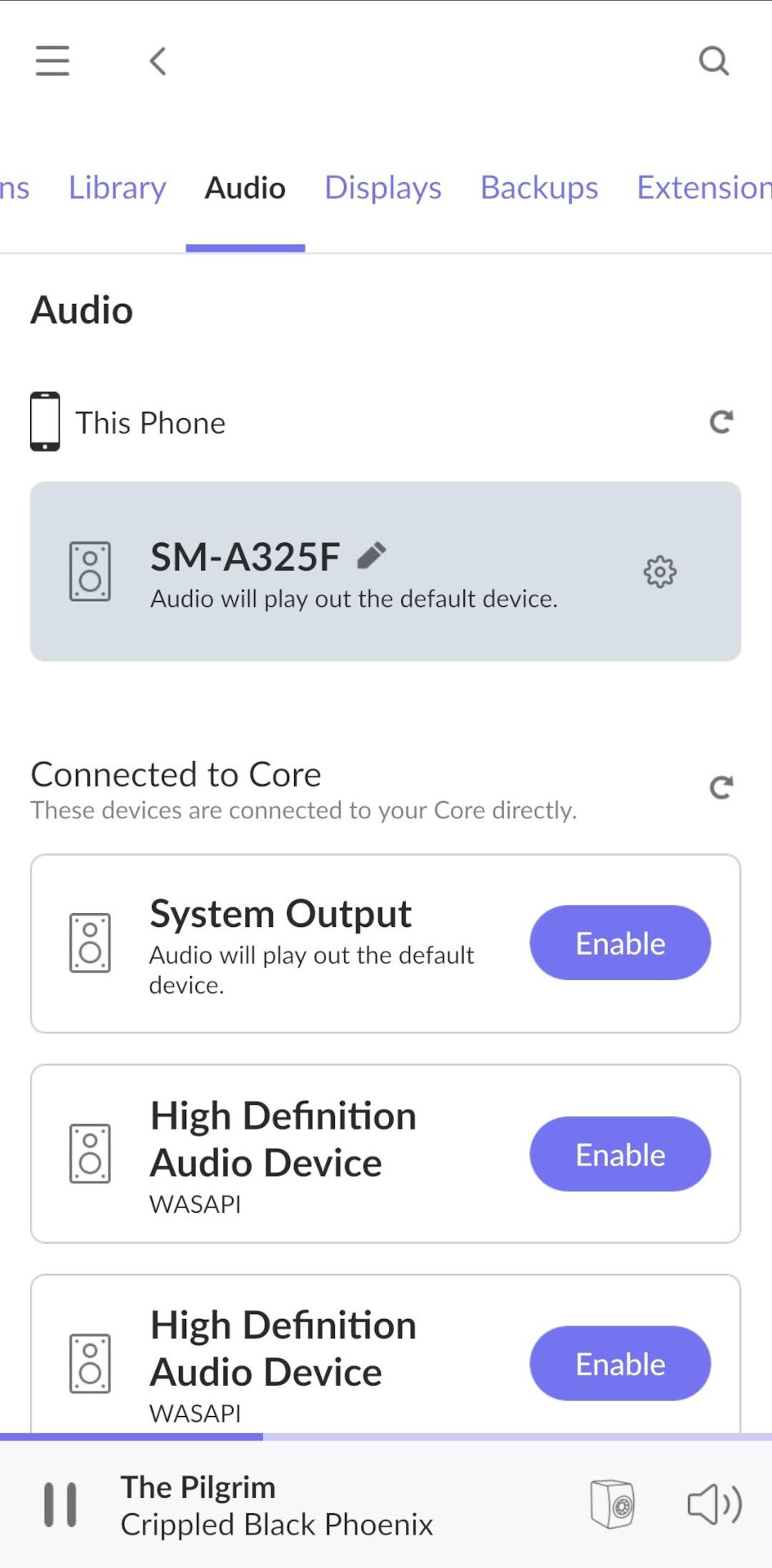Edit the SM-A325F device name
772x1568 pixels.
click(x=372, y=556)
